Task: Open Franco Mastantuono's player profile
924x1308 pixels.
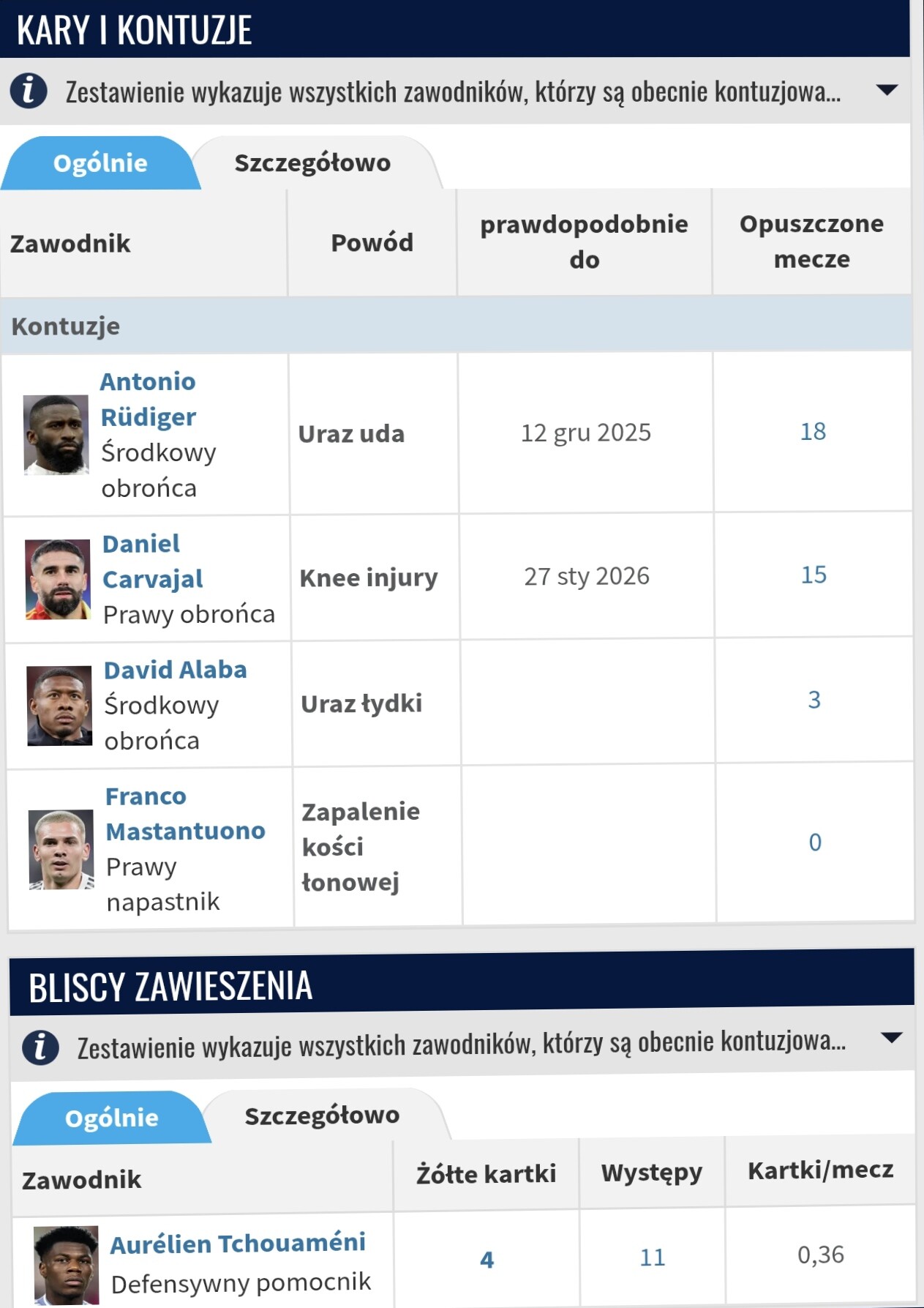Action: tap(184, 813)
